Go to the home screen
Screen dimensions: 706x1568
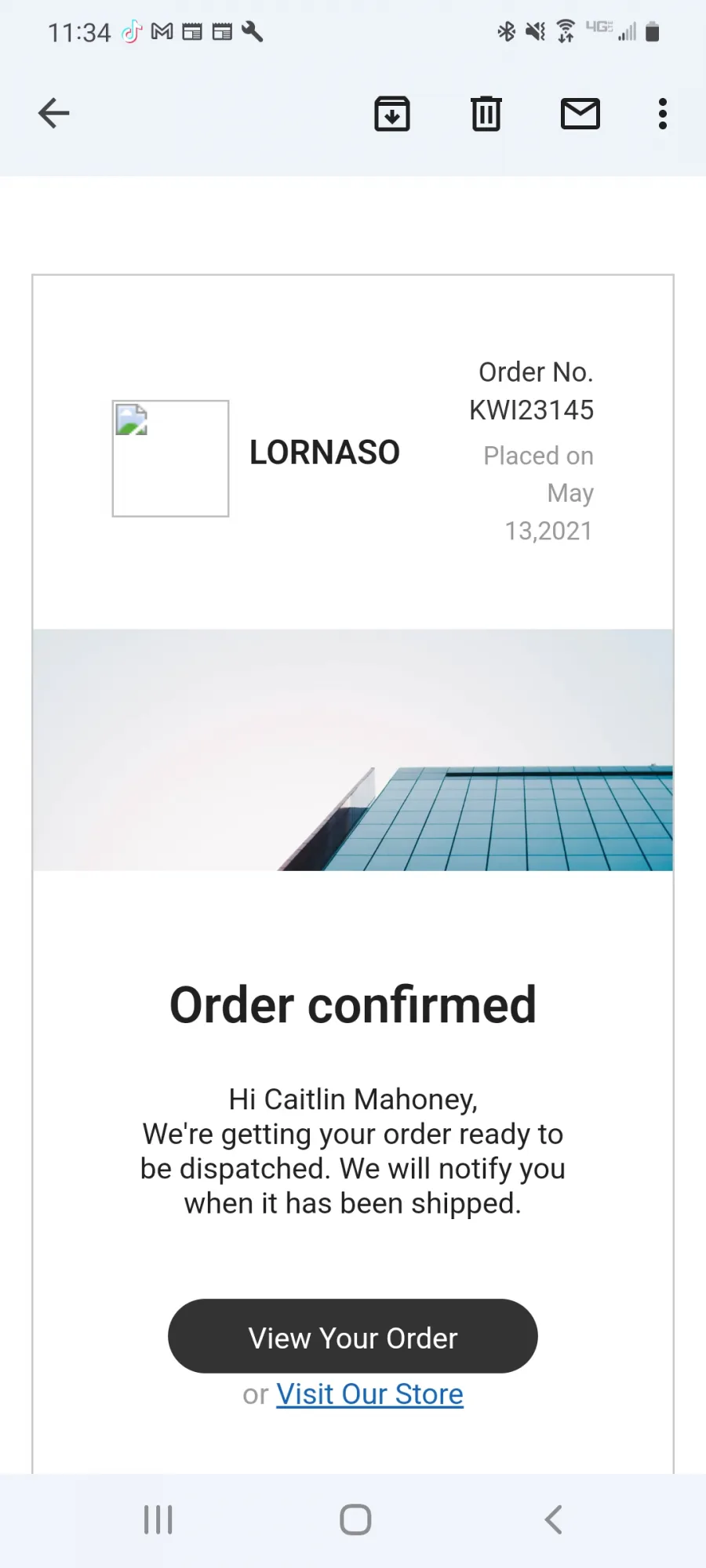[355, 1520]
